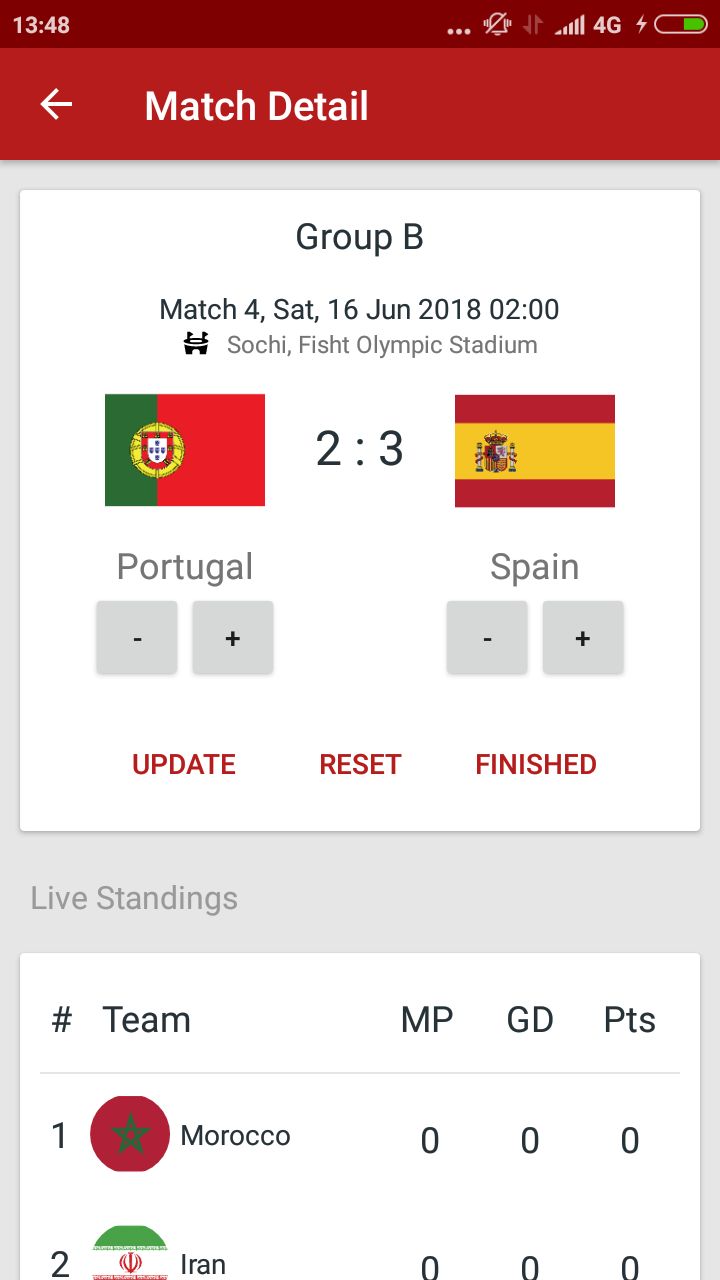This screenshot has width=720, height=1280.
Task: Increase Spain's score with the plus button
Action: (583, 637)
